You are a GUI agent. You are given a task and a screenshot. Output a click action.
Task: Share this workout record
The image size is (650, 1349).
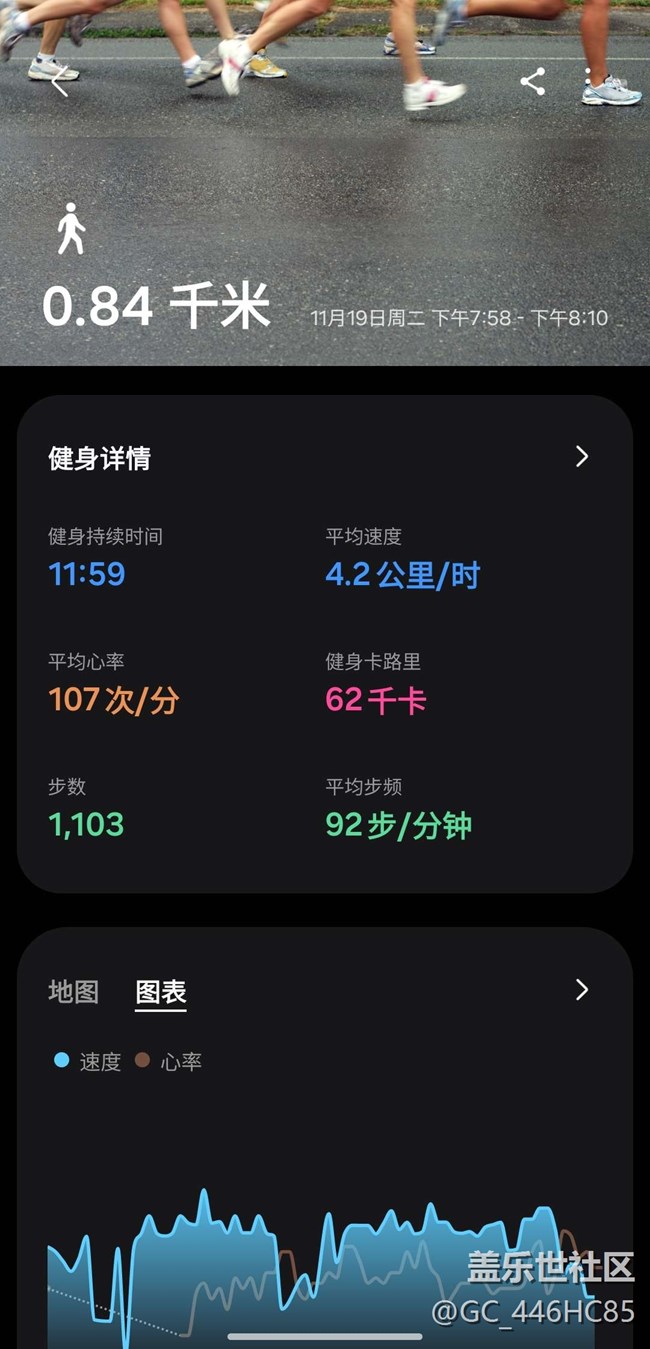pyautogui.click(x=532, y=82)
